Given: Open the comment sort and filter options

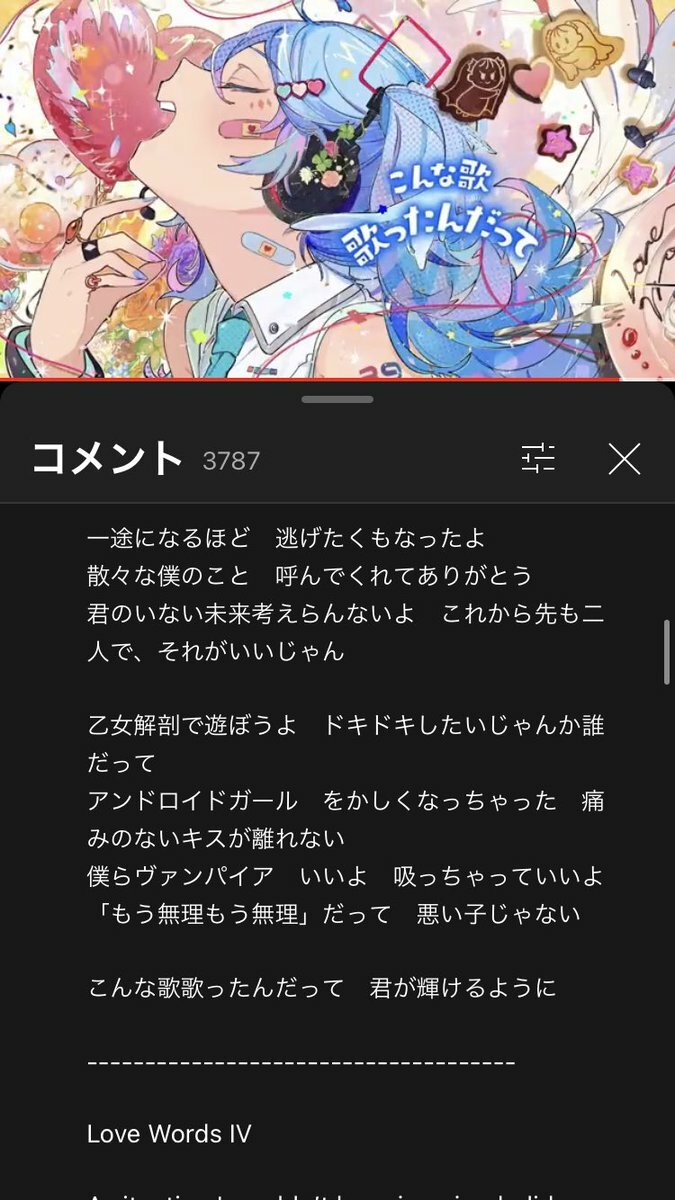Looking at the screenshot, I should tap(537, 459).
